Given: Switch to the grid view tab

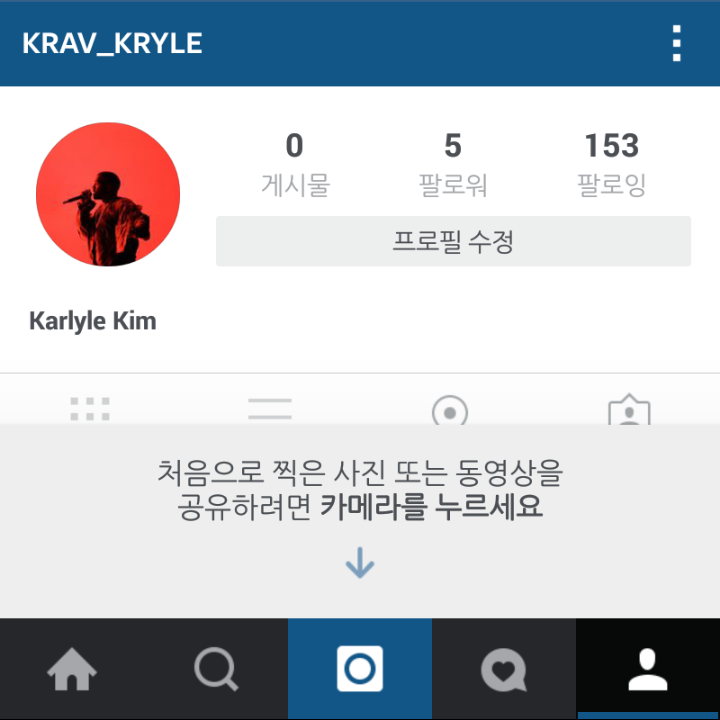Looking at the screenshot, I should [90, 408].
